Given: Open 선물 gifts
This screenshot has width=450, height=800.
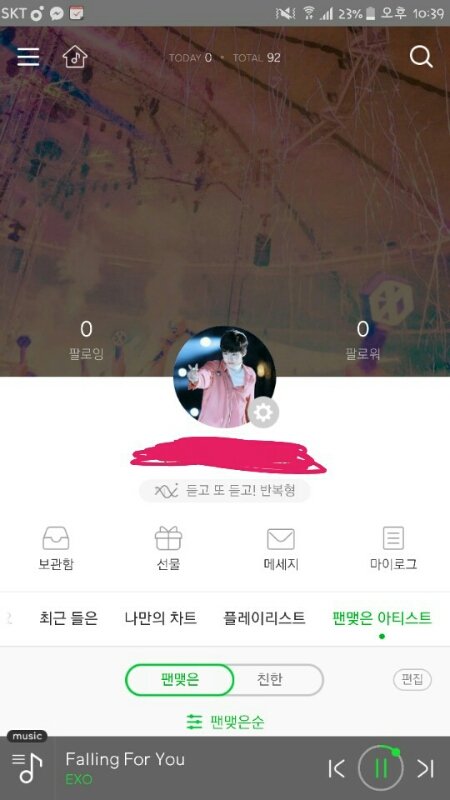Looking at the screenshot, I should (x=168, y=548).
